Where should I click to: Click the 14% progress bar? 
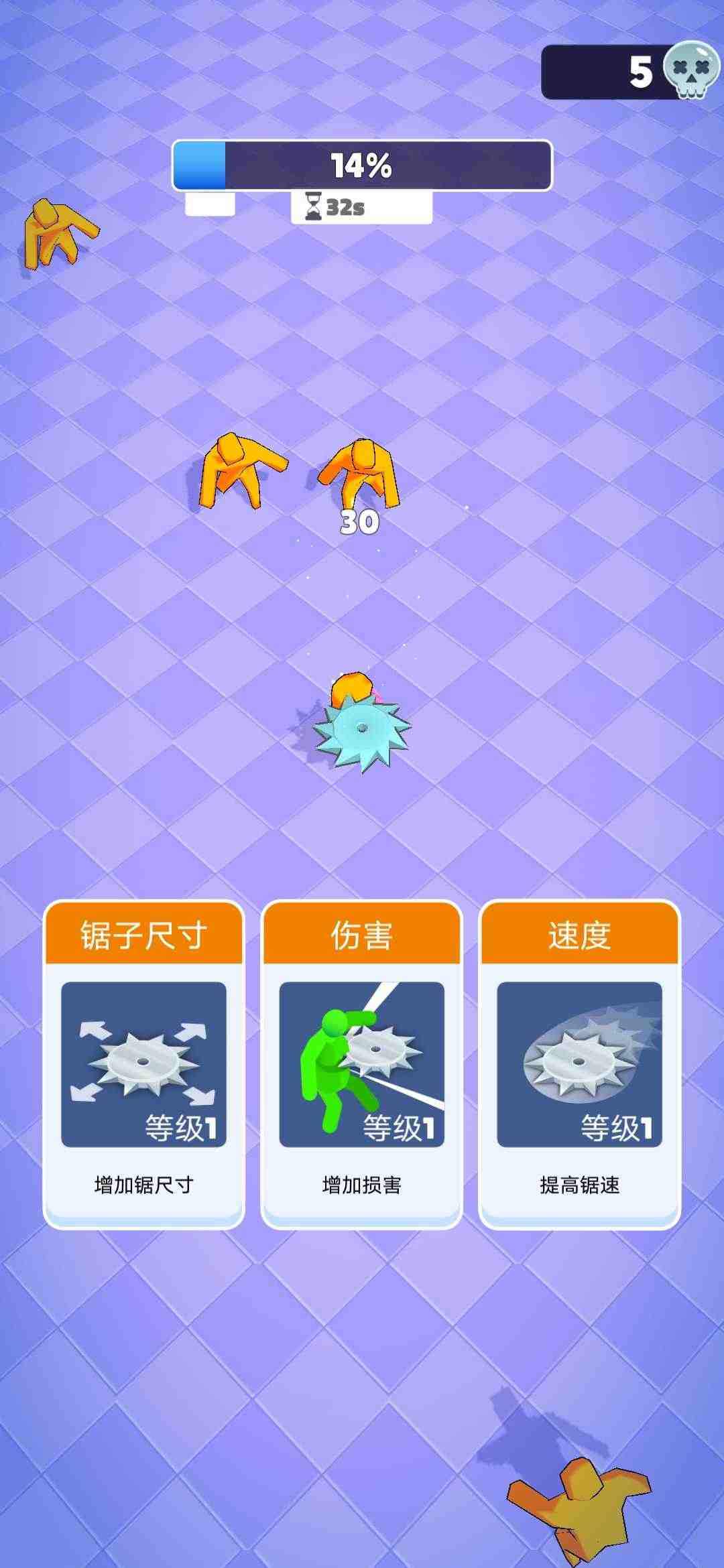click(x=362, y=165)
